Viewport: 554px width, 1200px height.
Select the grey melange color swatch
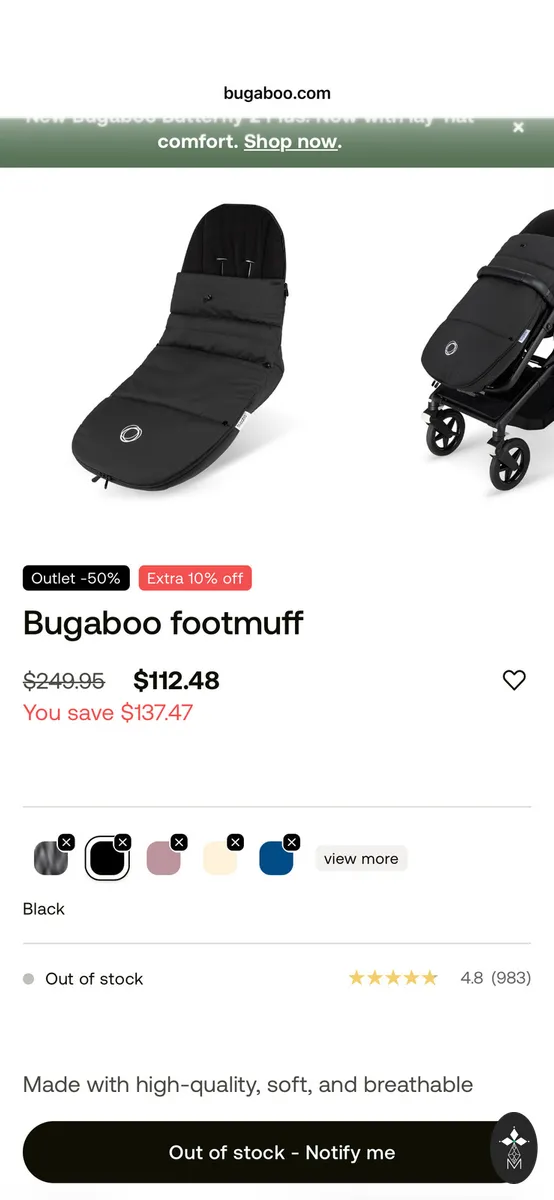click(x=52, y=858)
